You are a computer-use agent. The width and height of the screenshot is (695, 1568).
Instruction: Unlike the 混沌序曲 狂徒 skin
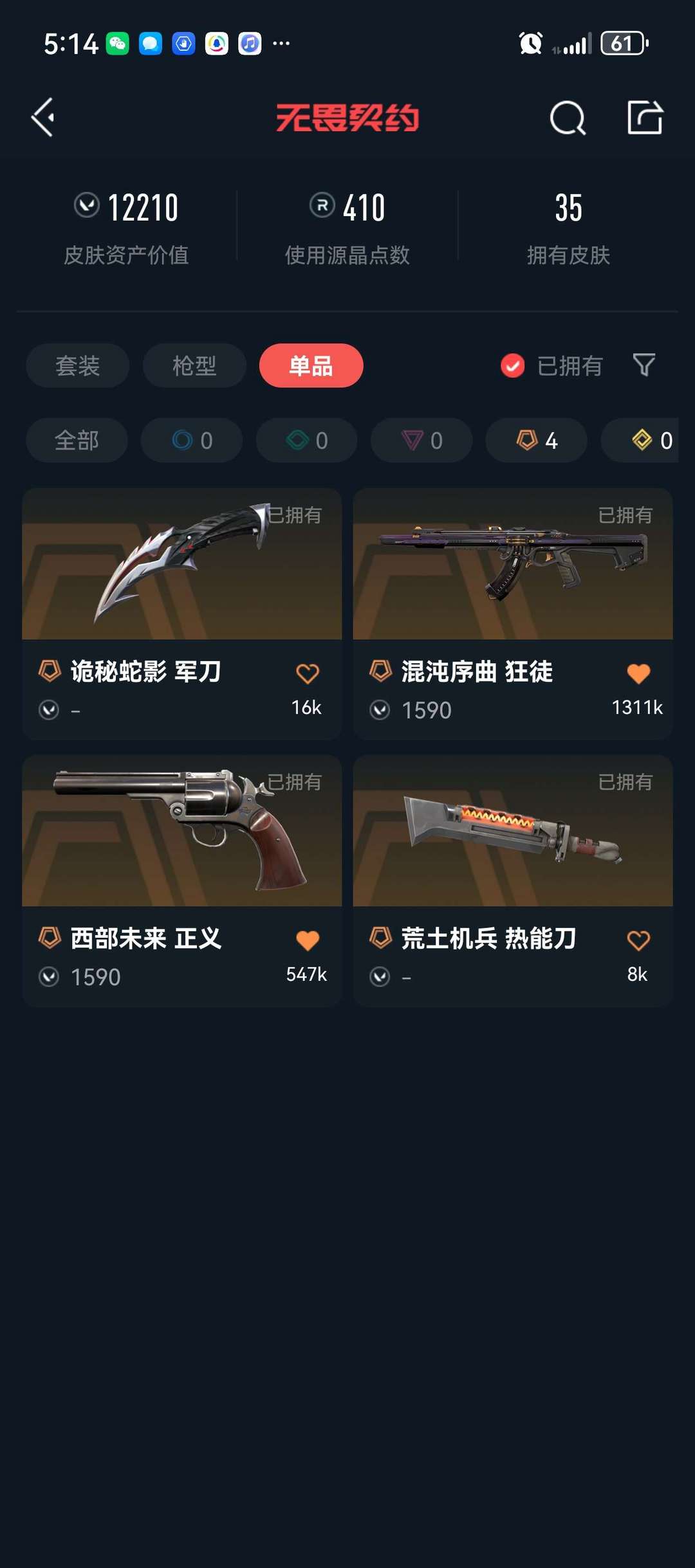tap(638, 673)
